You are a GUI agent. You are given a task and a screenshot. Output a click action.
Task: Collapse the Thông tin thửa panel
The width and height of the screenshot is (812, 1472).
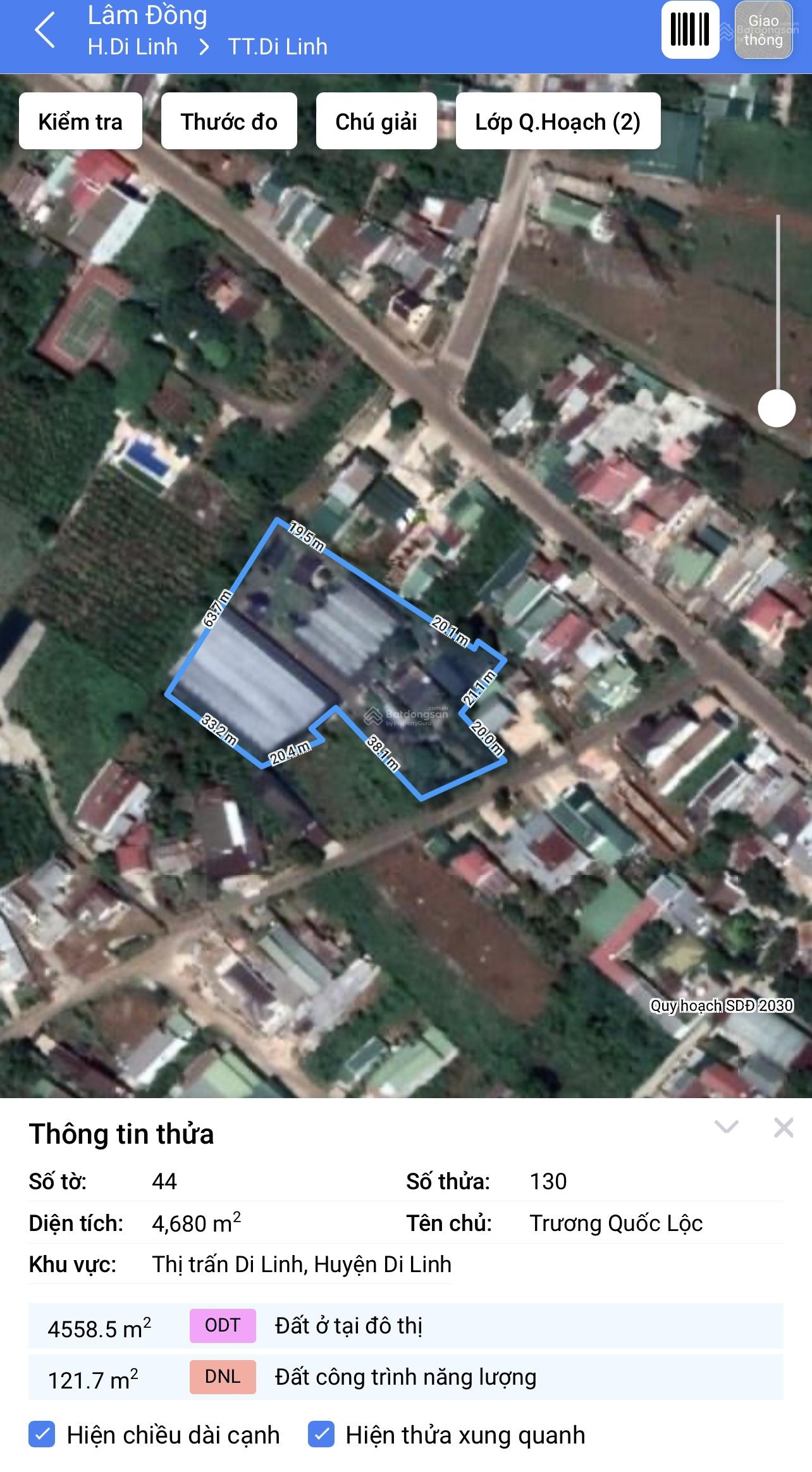(726, 1127)
